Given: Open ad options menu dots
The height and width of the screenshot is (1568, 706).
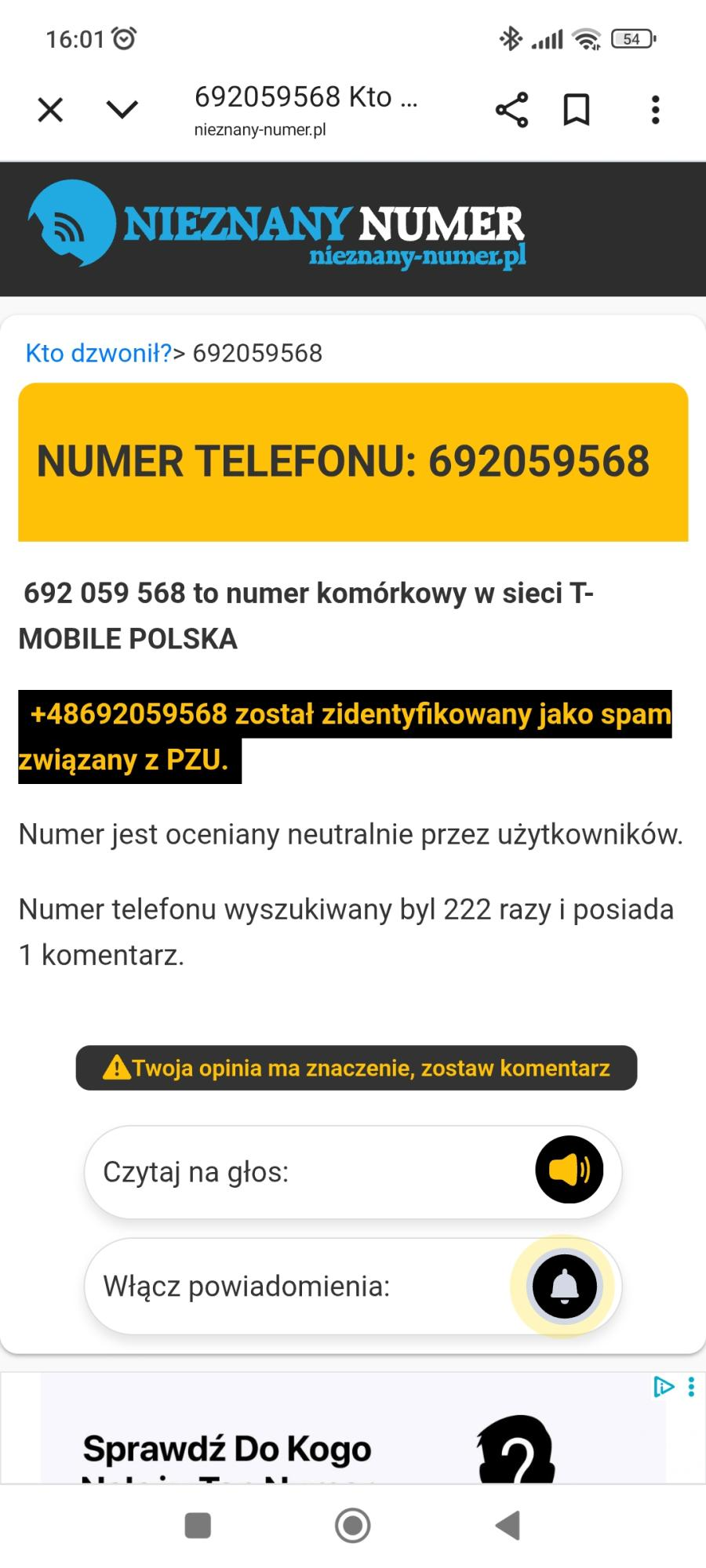Looking at the screenshot, I should coord(691,1387).
